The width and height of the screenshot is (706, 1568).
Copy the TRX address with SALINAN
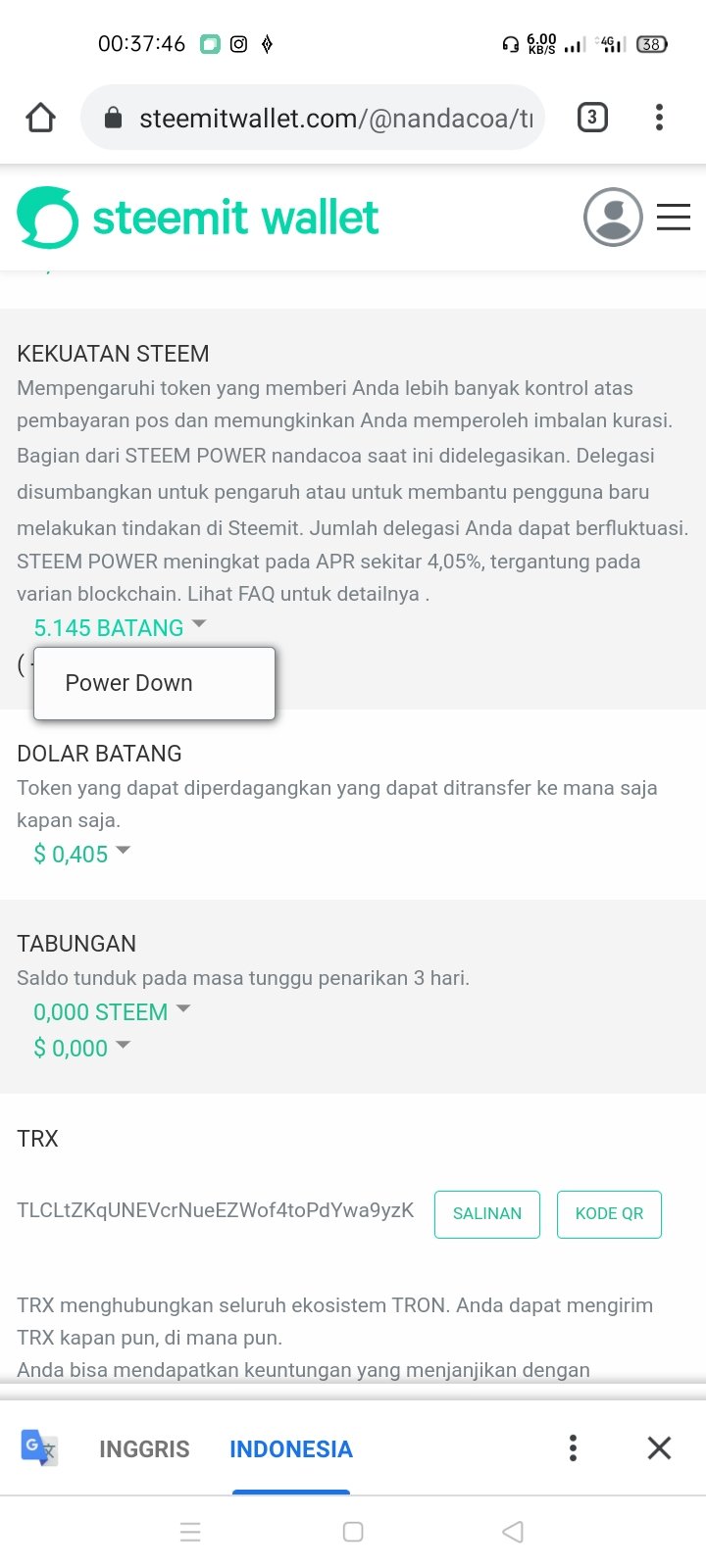[x=487, y=1213]
